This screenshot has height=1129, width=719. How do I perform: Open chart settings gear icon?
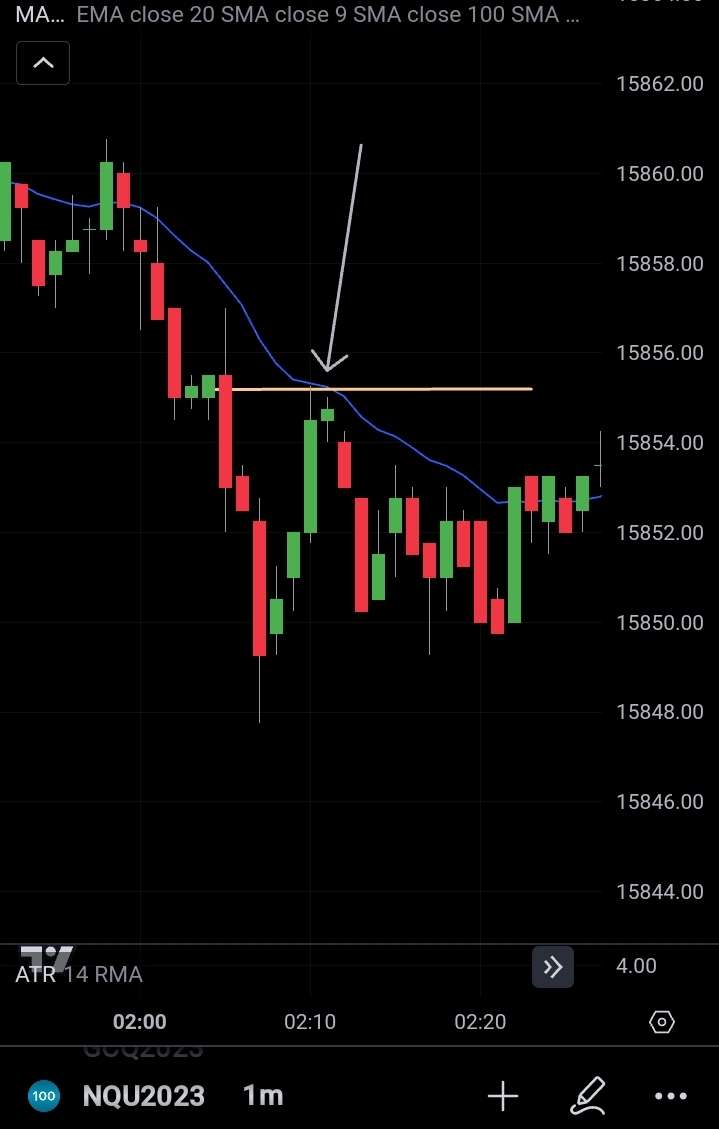[662, 1022]
